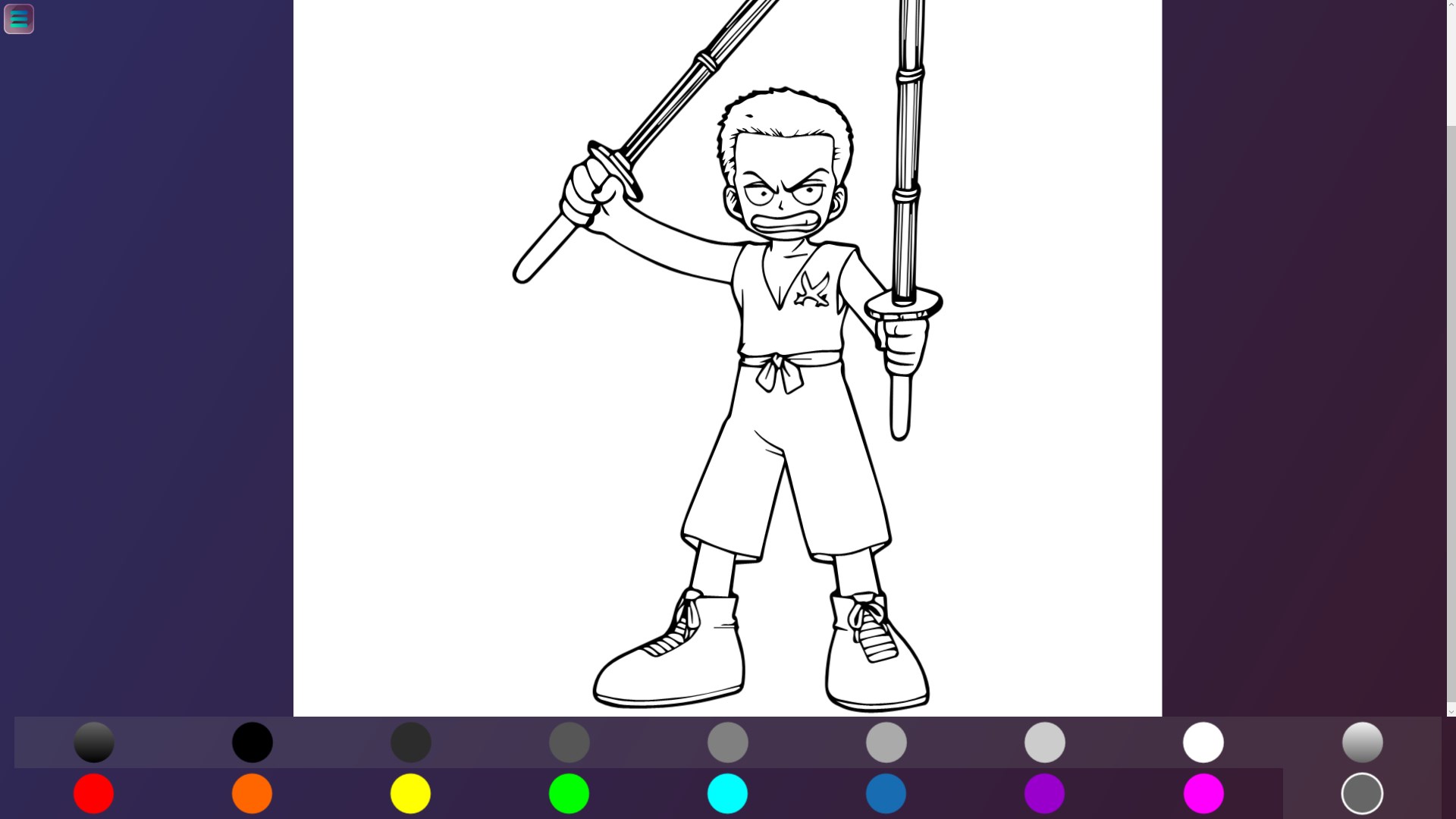
Task: Select the white gradient swatch
Action: tap(1362, 742)
